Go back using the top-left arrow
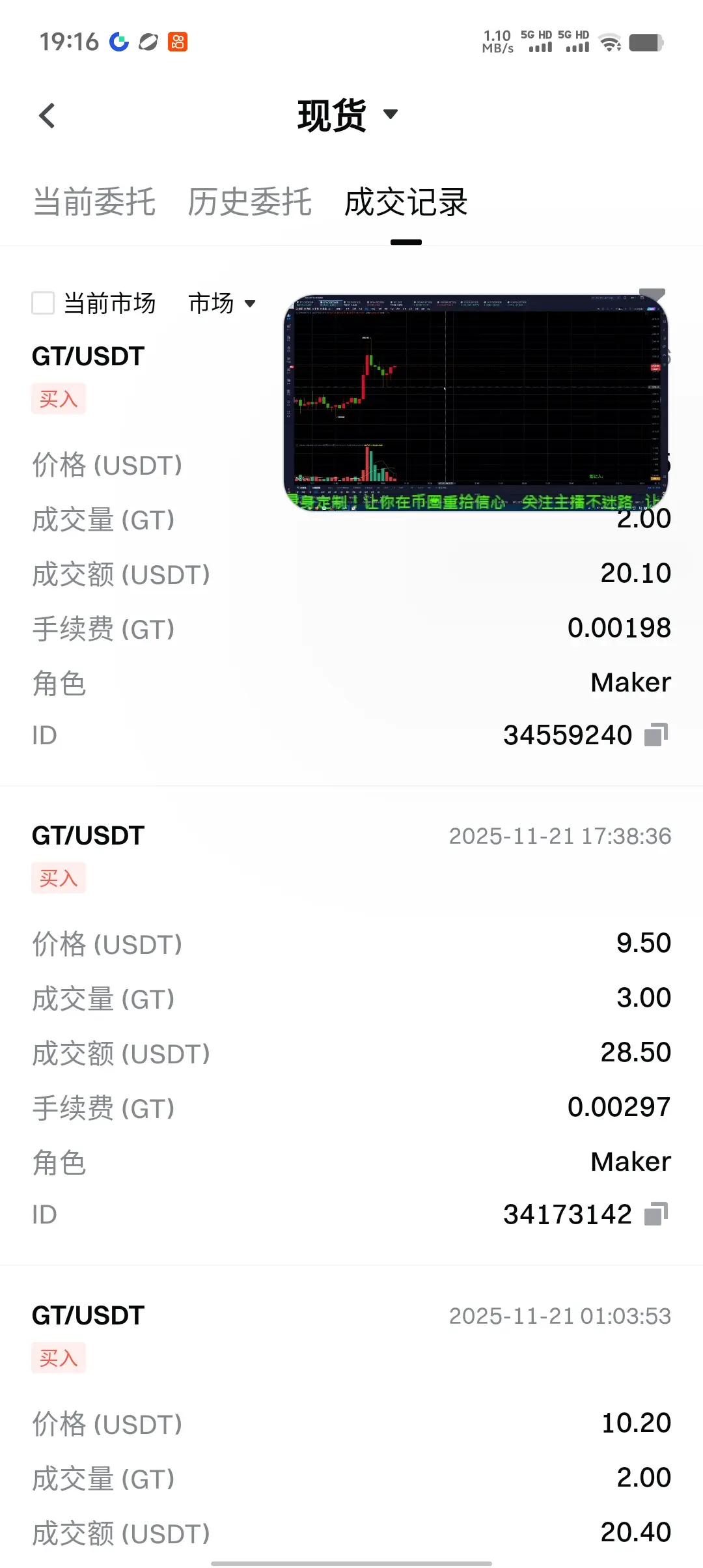 47,116
